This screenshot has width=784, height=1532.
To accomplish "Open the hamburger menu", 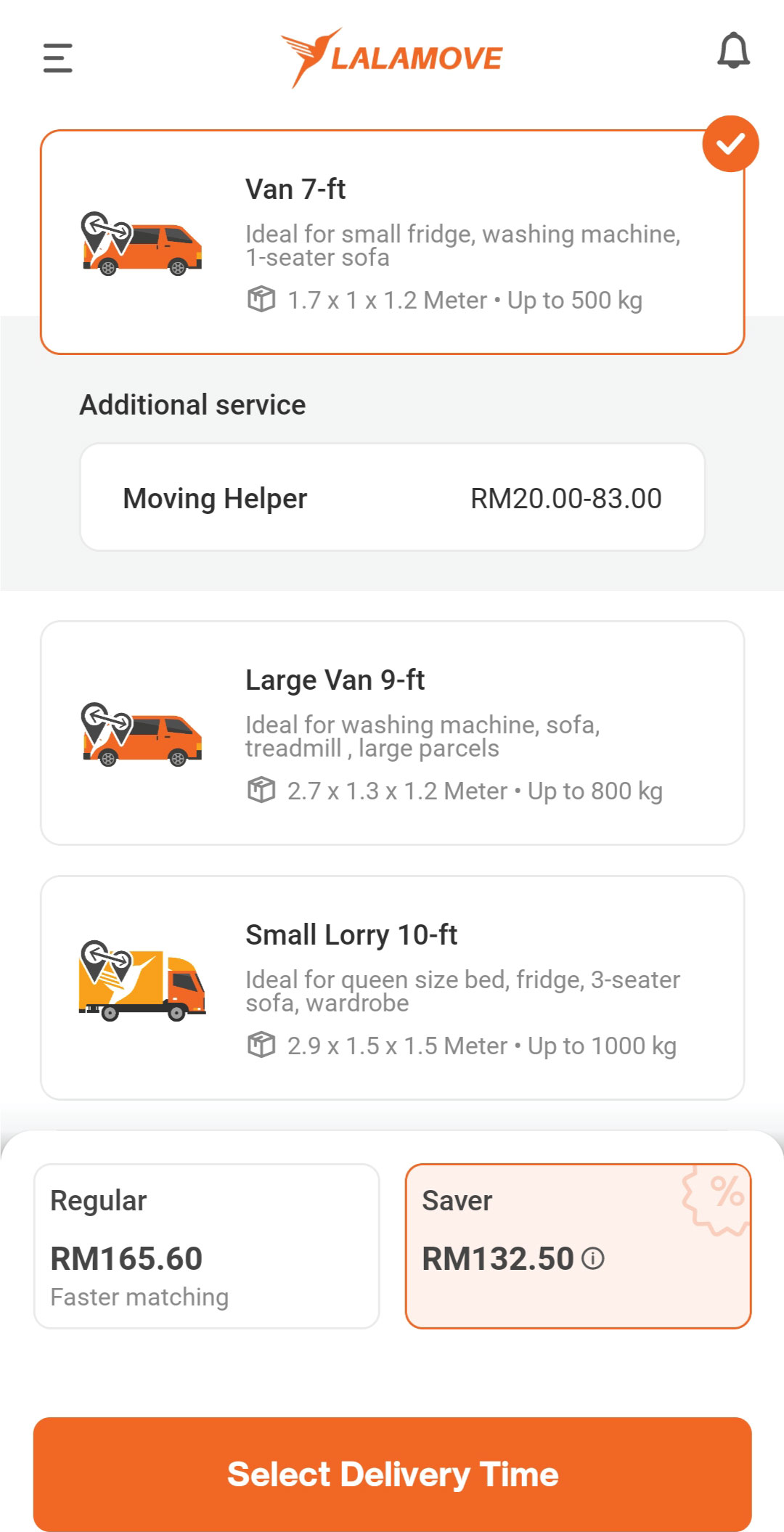I will pyautogui.click(x=58, y=58).
